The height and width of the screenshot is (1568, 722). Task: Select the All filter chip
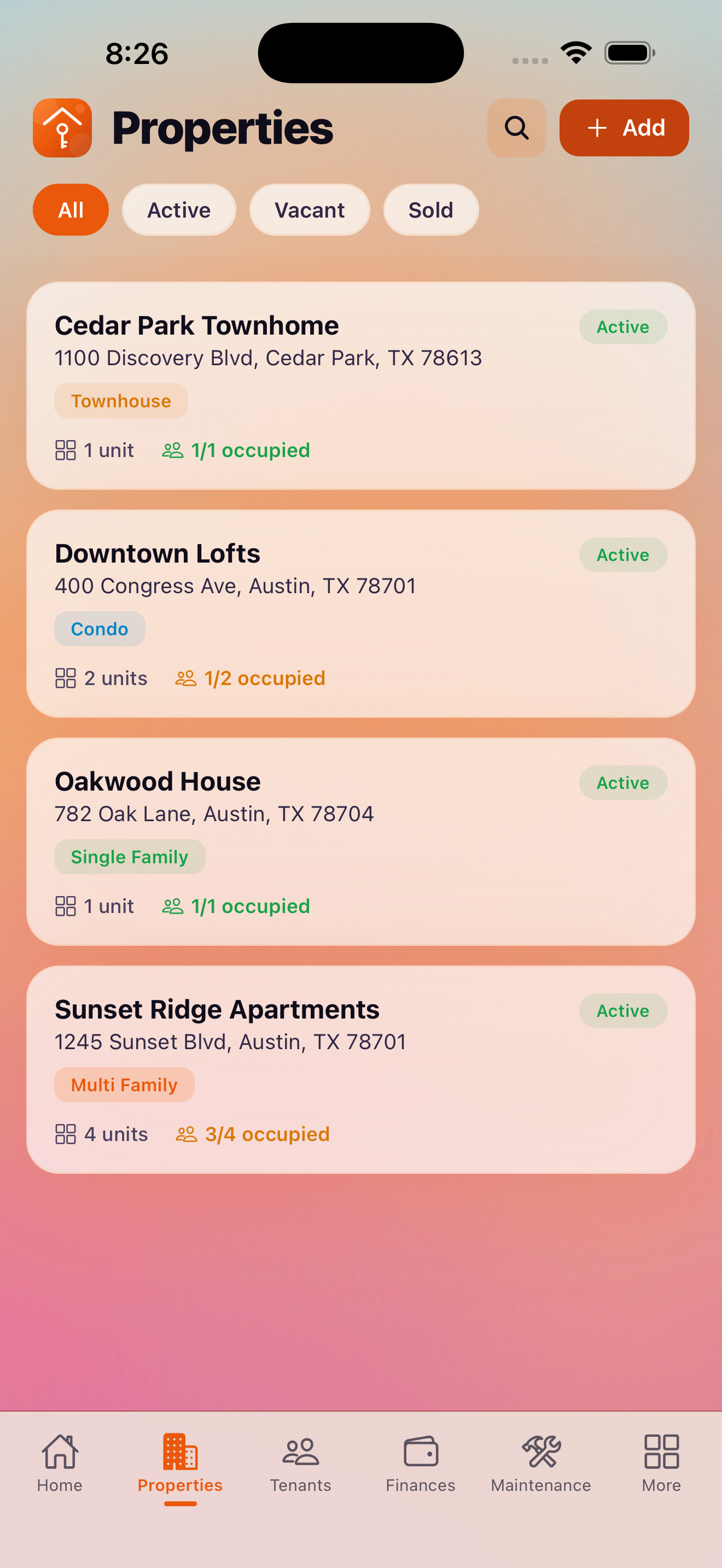coord(71,209)
